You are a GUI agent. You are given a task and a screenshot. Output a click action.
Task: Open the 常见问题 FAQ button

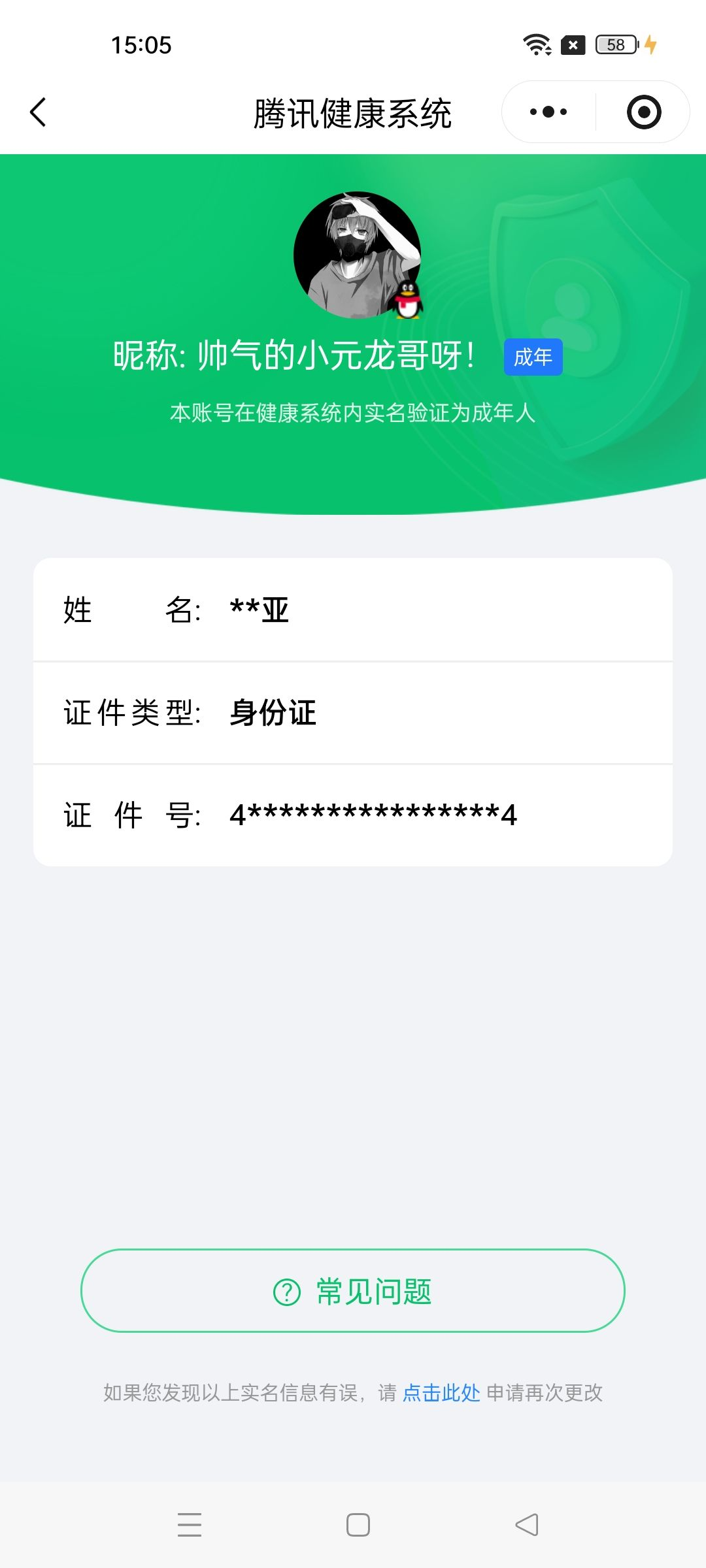coord(353,1290)
